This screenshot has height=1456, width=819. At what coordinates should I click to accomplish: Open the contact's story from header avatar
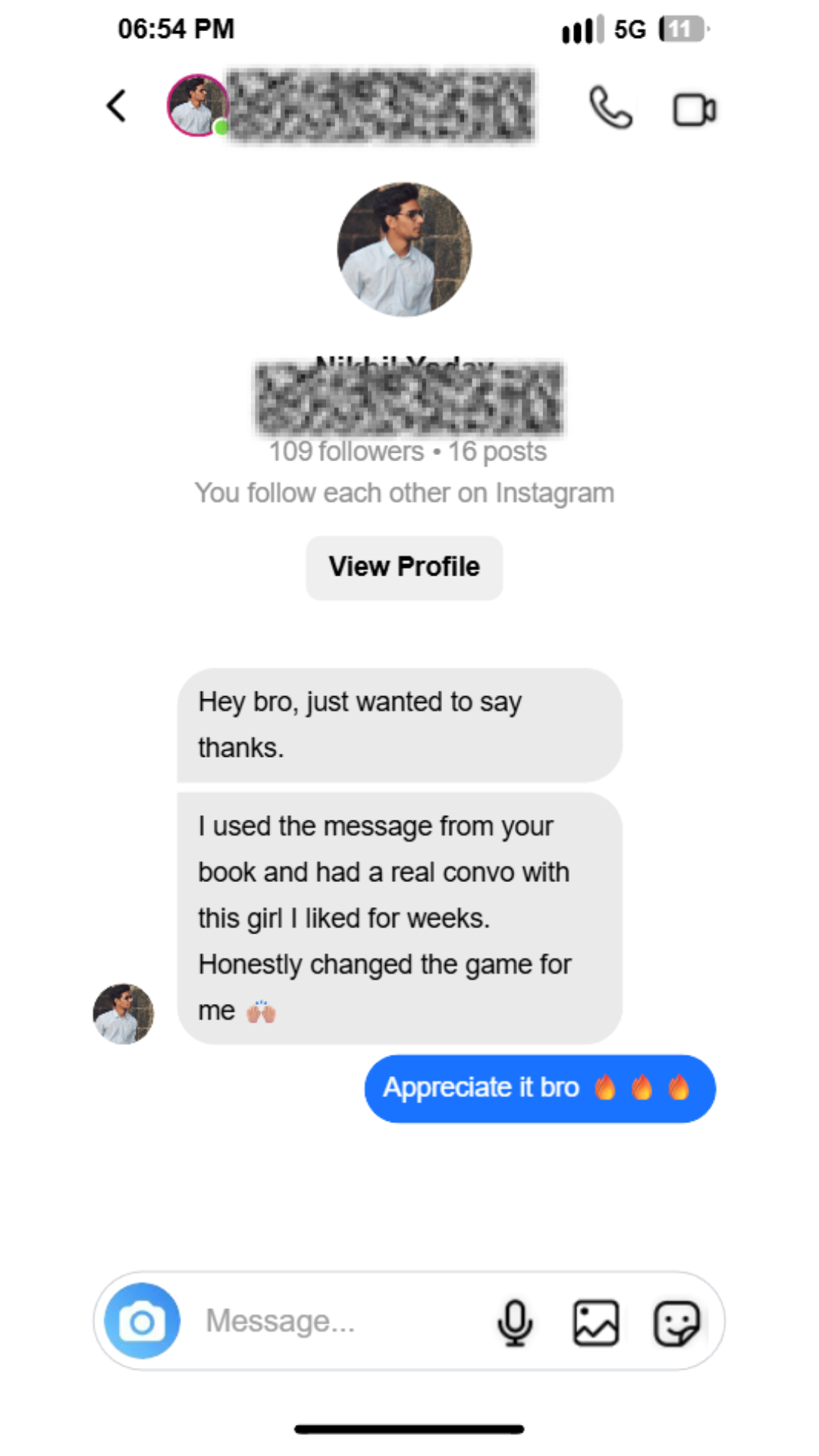click(197, 105)
